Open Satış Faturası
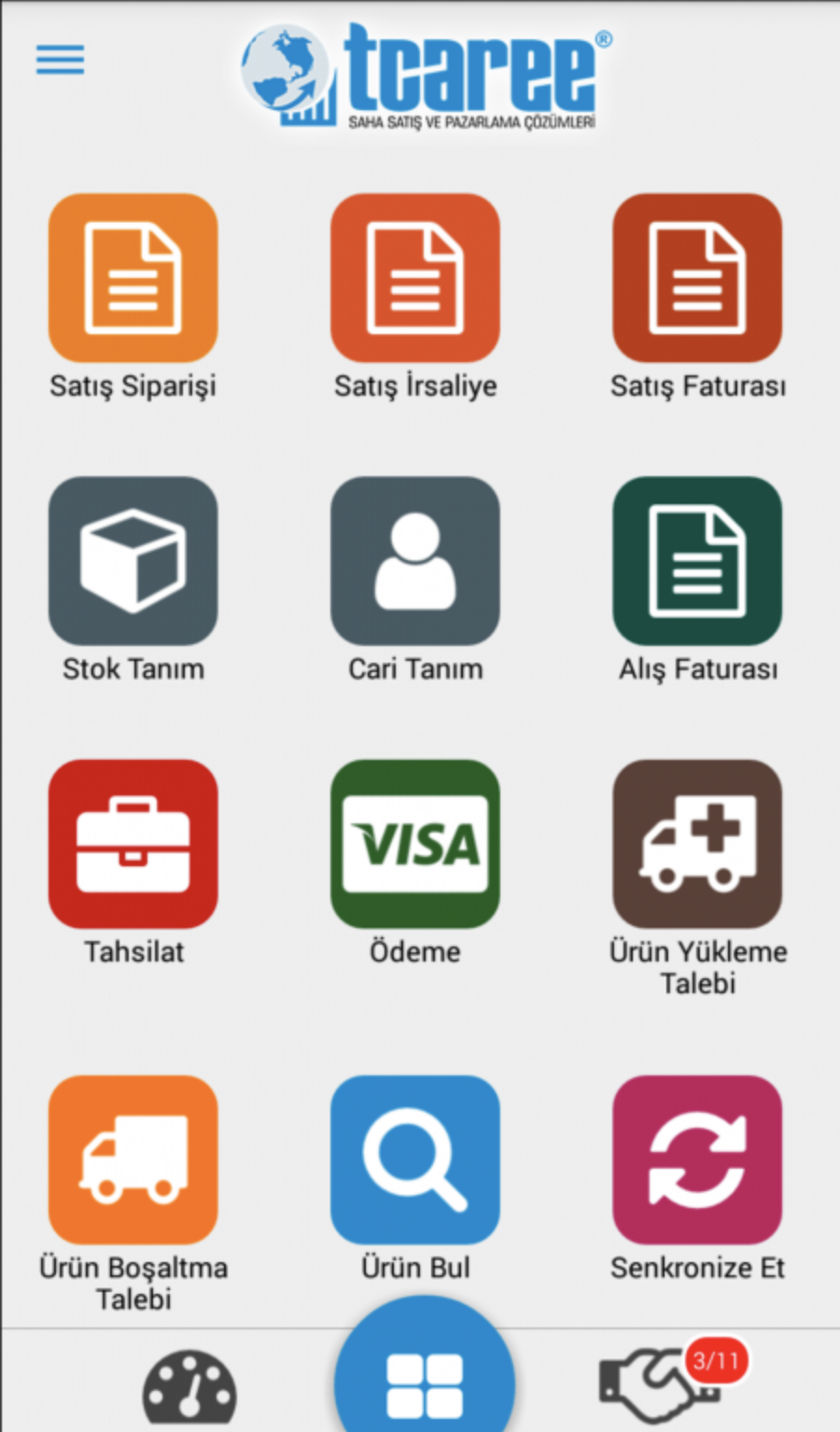Image resolution: width=840 pixels, height=1432 pixels. click(x=697, y=278)
